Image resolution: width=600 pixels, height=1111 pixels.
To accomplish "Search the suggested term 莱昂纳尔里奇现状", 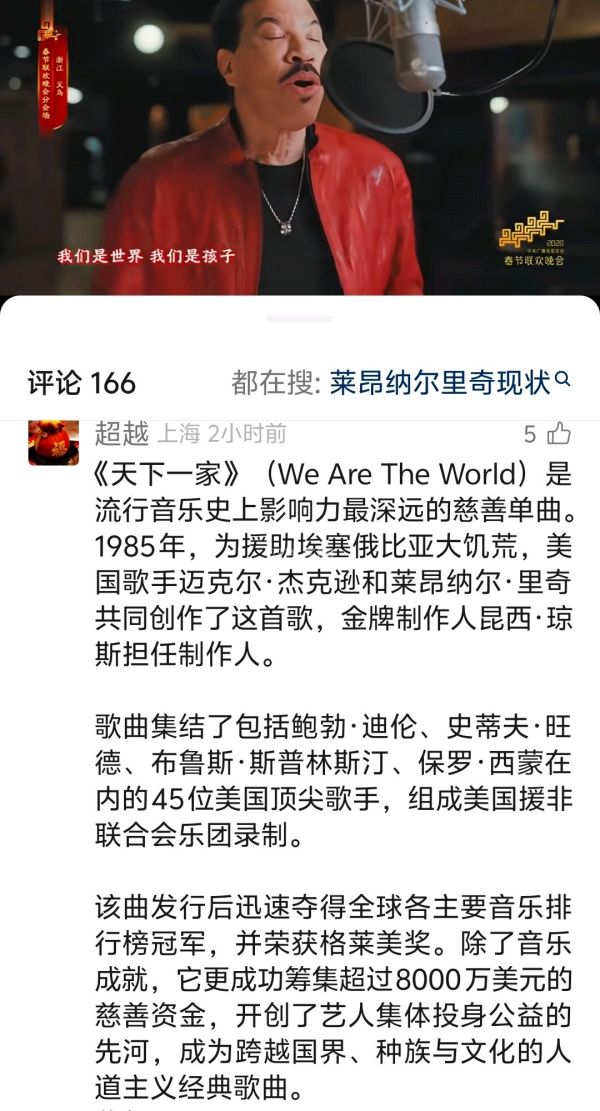I will pyautogui.click(x=441, y=382).
